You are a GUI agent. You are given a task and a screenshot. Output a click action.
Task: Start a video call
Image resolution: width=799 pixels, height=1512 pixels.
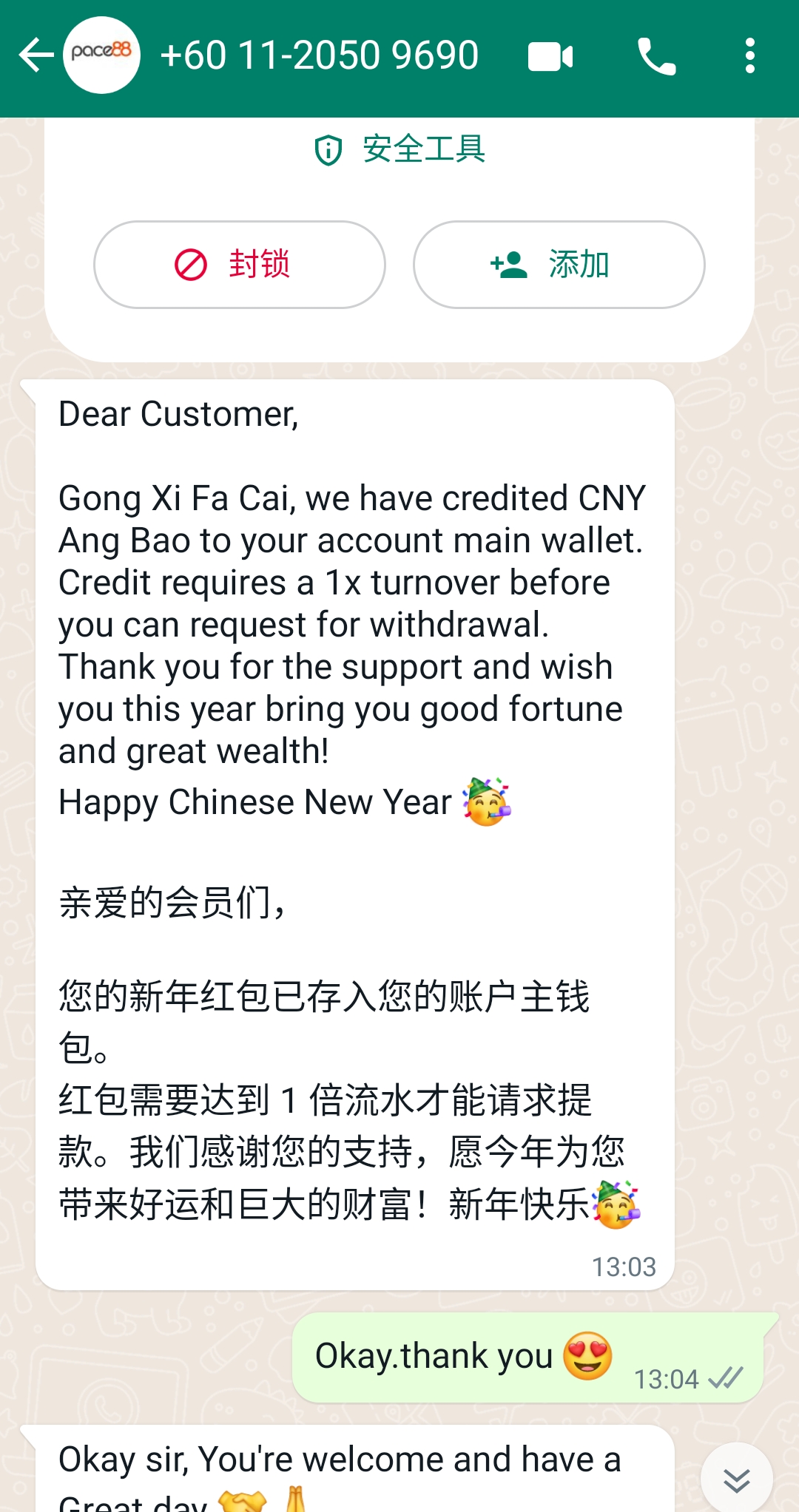[550, 57]
